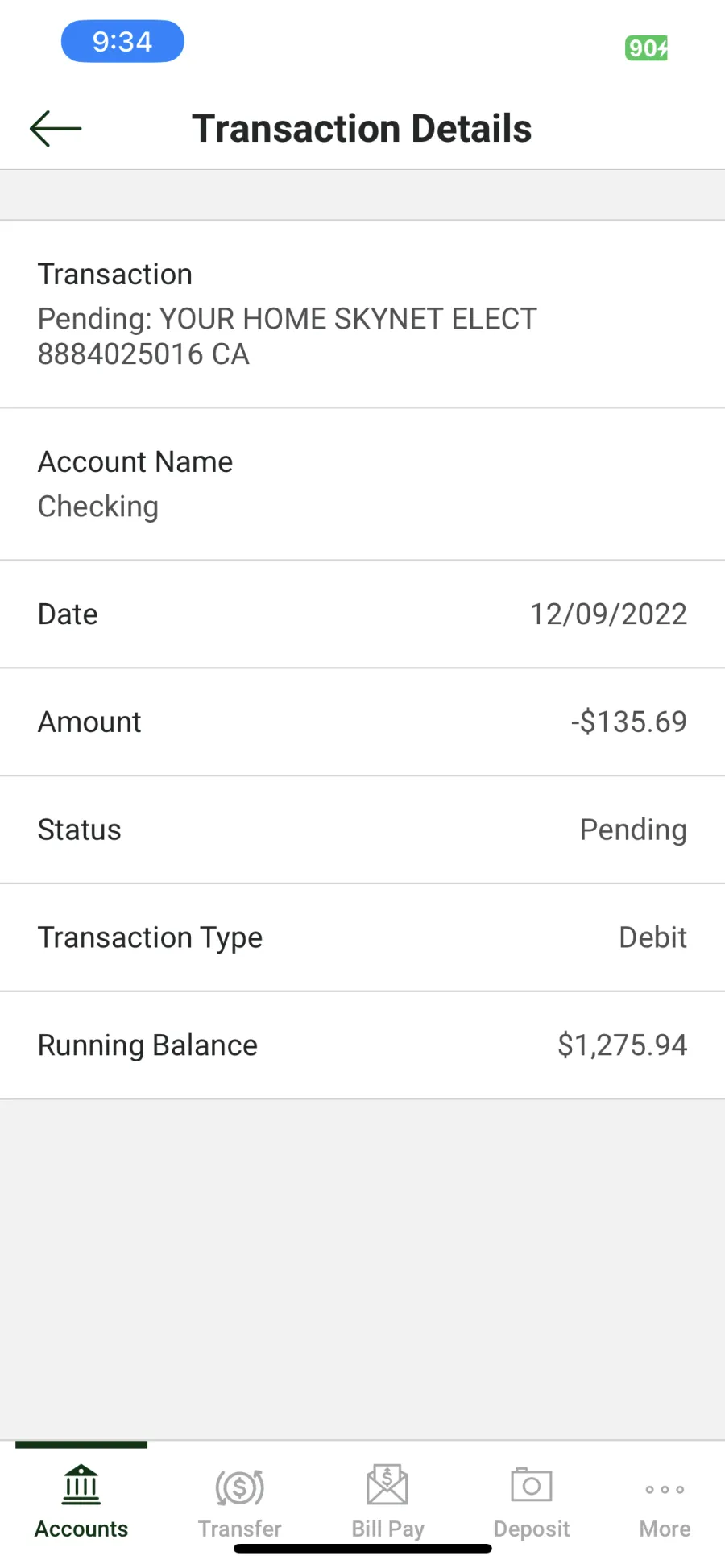The width and height of the screenshot is (725, 1568).
Task: Open the Accounts tab
Action: [81, 1502]
